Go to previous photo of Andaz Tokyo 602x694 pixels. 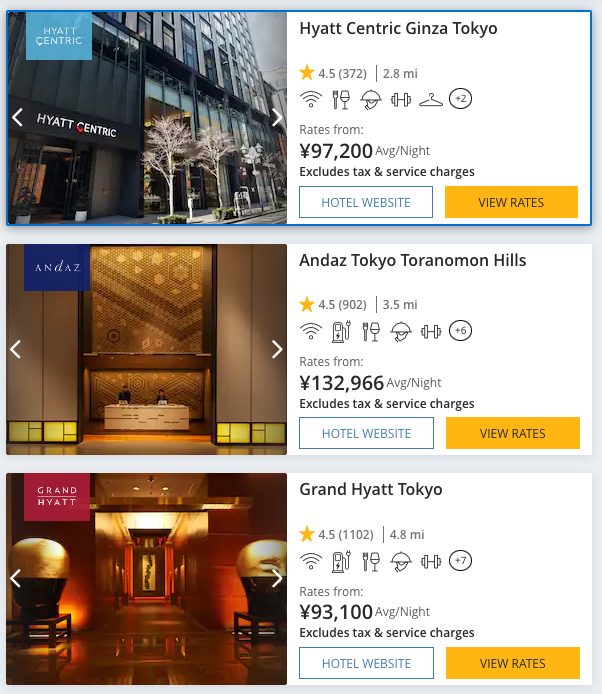click(17, 349)
